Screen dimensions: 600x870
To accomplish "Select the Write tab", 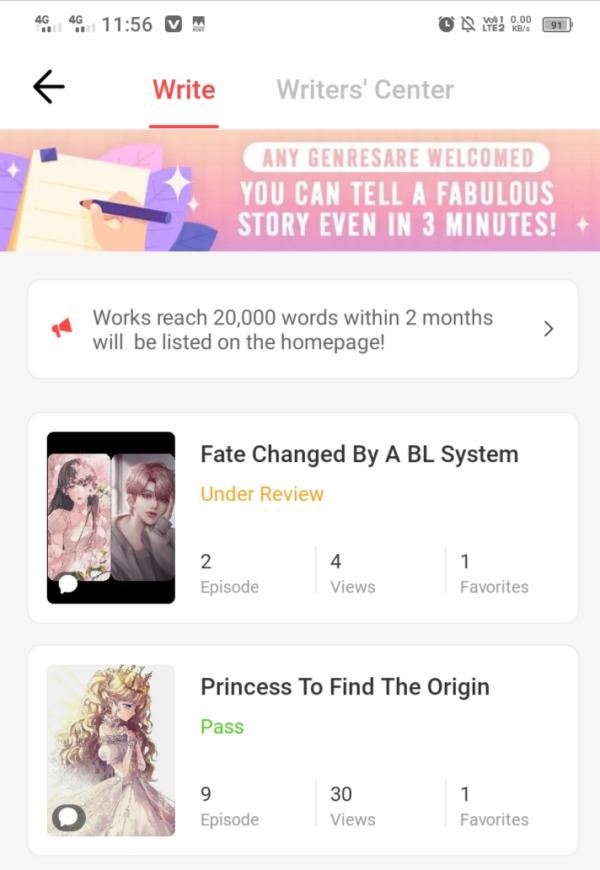I will (x=184, y=90).
